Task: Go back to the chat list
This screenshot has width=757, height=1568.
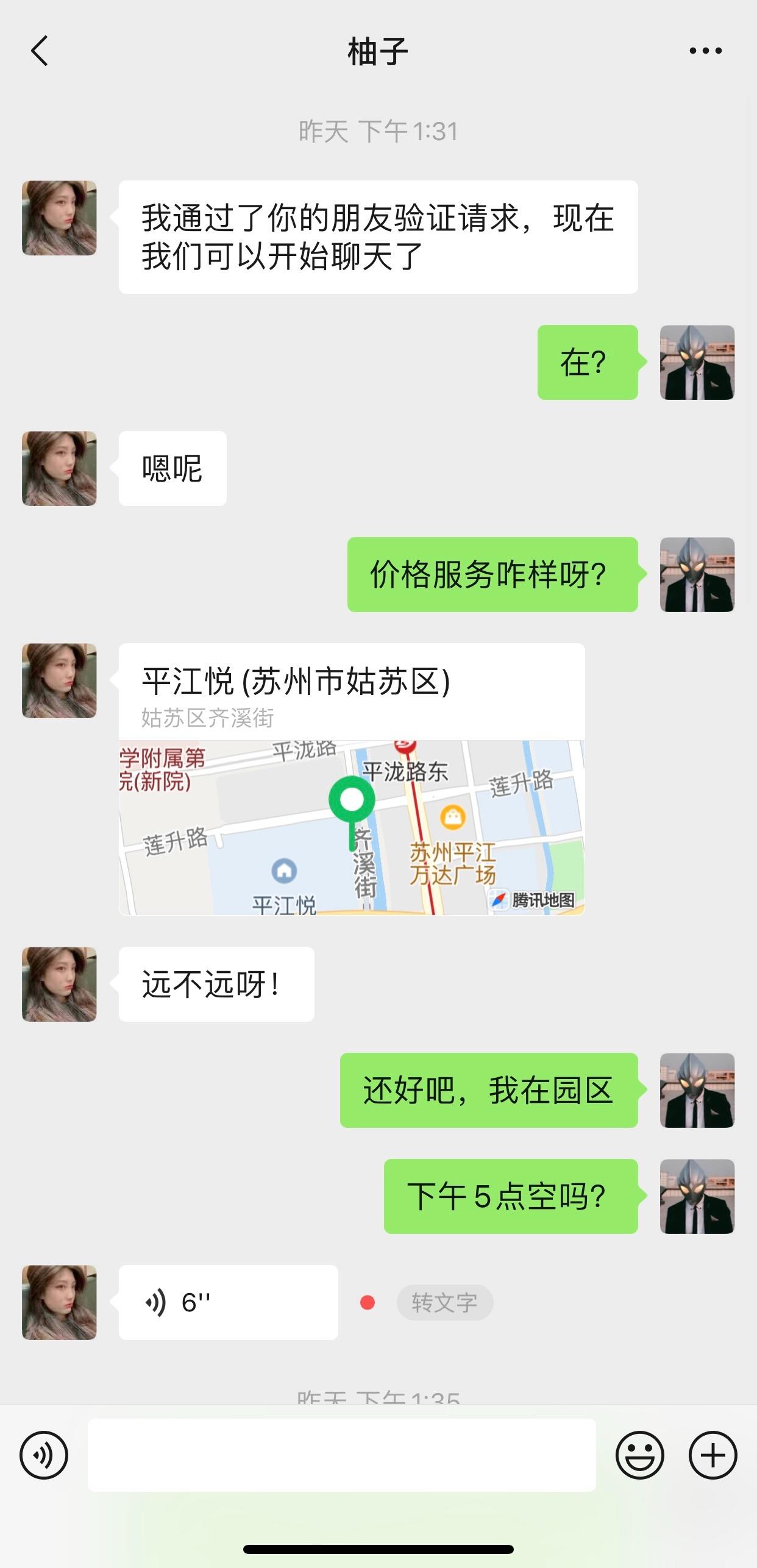Action: pyautogui.click(x=40, y=51)
